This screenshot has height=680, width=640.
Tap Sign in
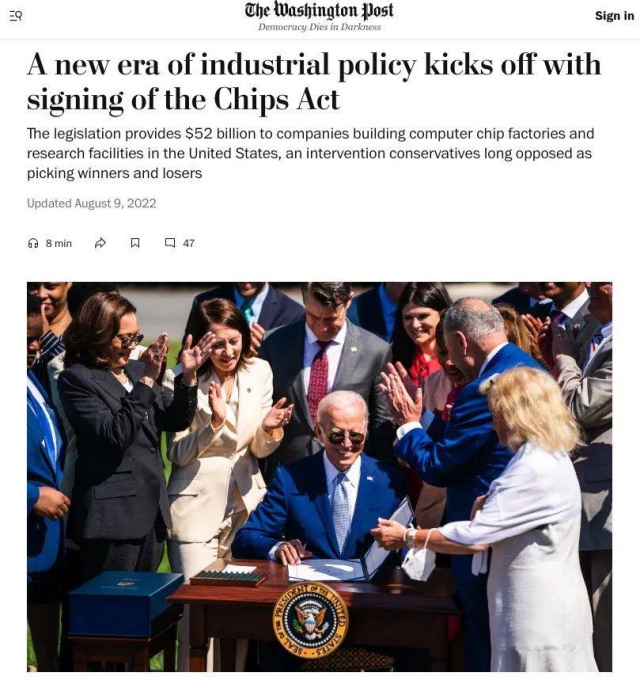tap(614, 15)
